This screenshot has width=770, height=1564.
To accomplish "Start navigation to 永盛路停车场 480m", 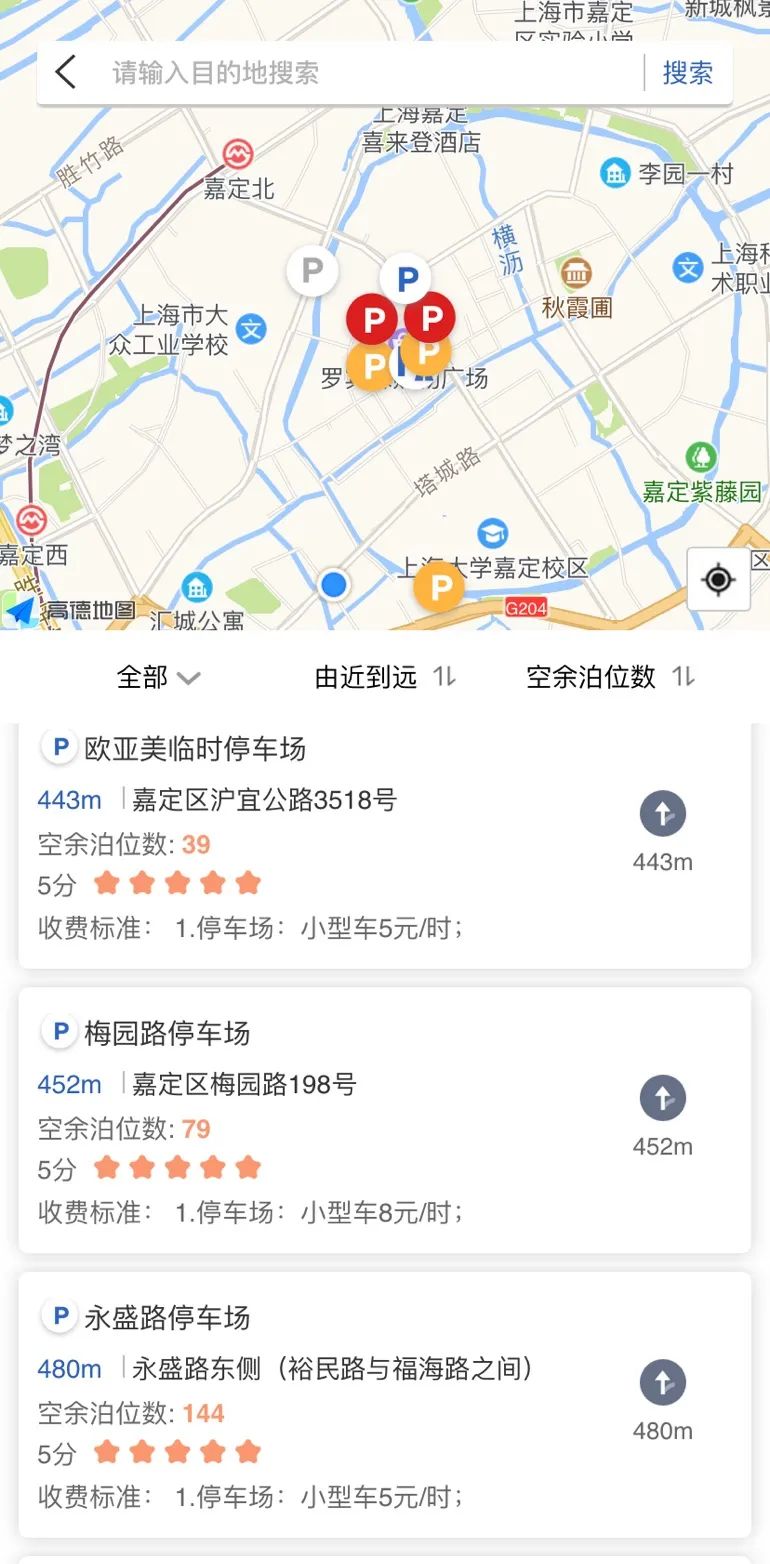I will click(662, 1382).
